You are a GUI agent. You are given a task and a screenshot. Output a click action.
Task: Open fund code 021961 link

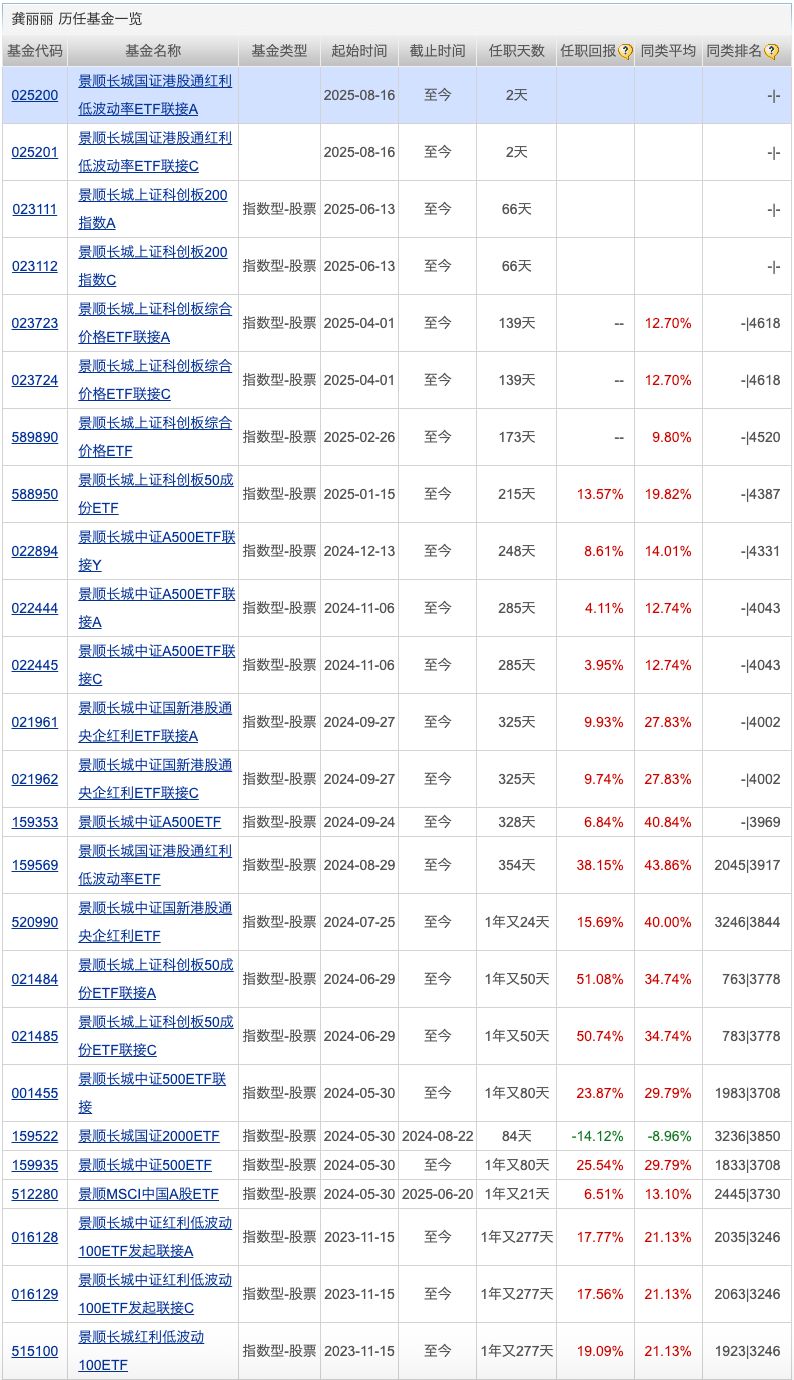point(34,722)
